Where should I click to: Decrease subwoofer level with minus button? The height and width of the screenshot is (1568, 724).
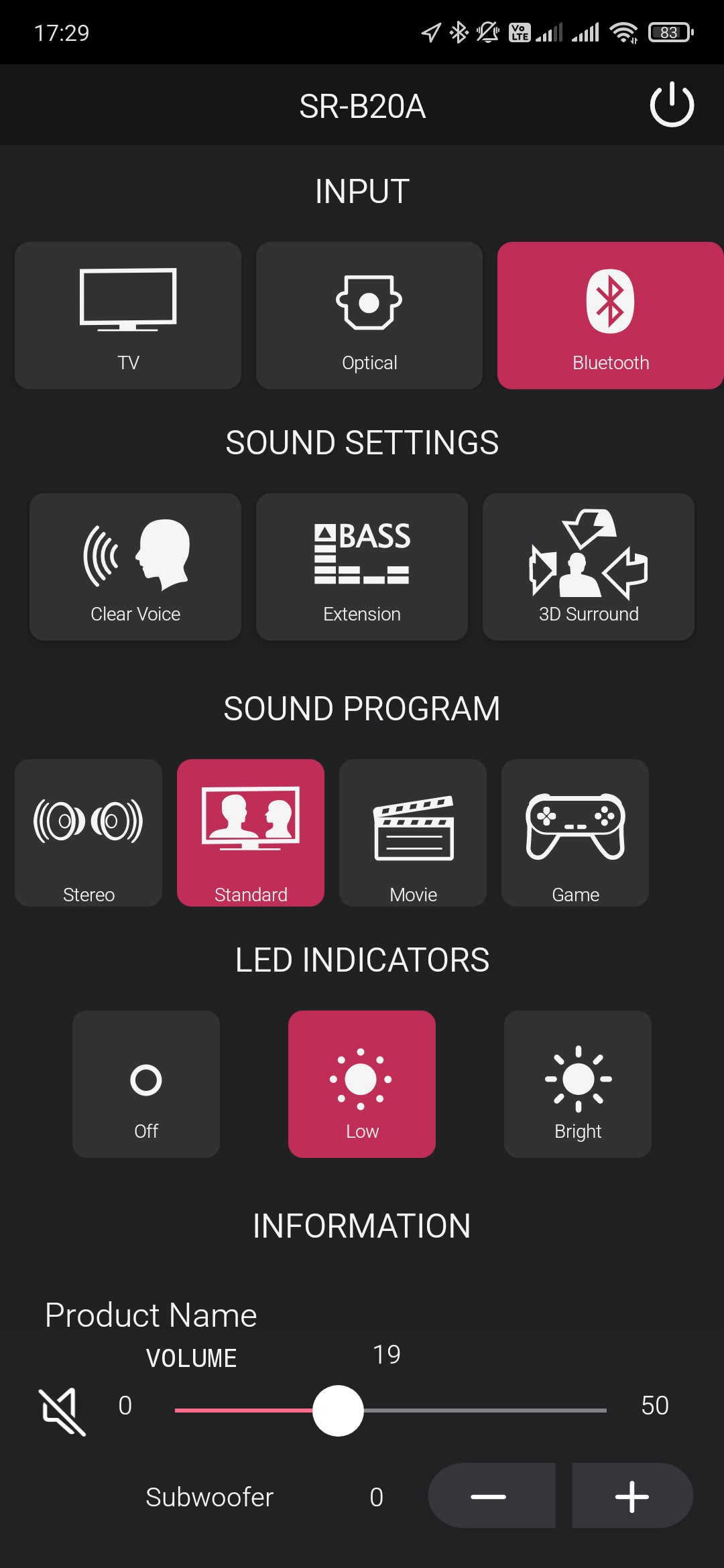click(x=491, y=1496)
